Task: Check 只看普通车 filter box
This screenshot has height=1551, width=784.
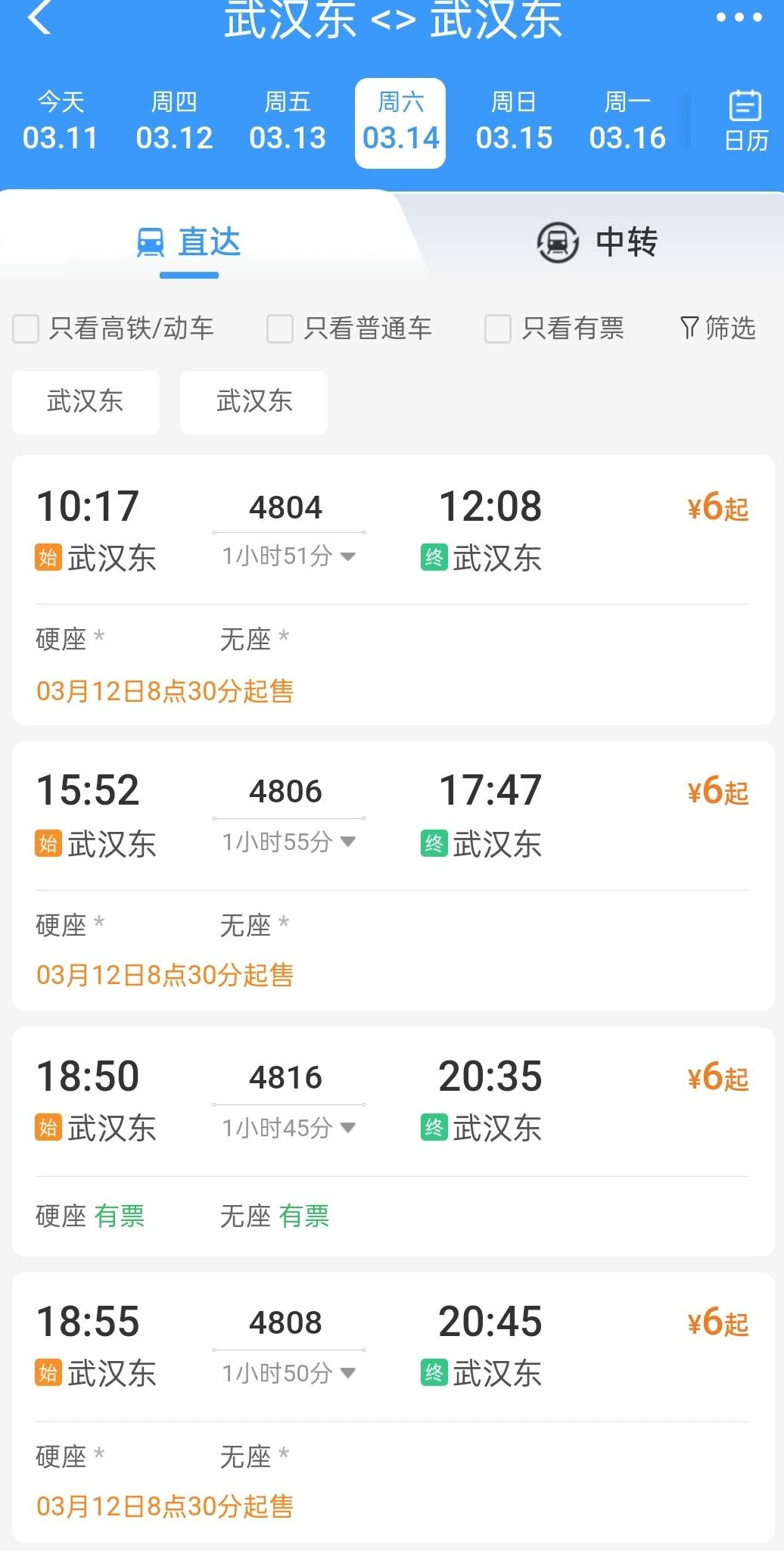Action: (x=280, y=329)
